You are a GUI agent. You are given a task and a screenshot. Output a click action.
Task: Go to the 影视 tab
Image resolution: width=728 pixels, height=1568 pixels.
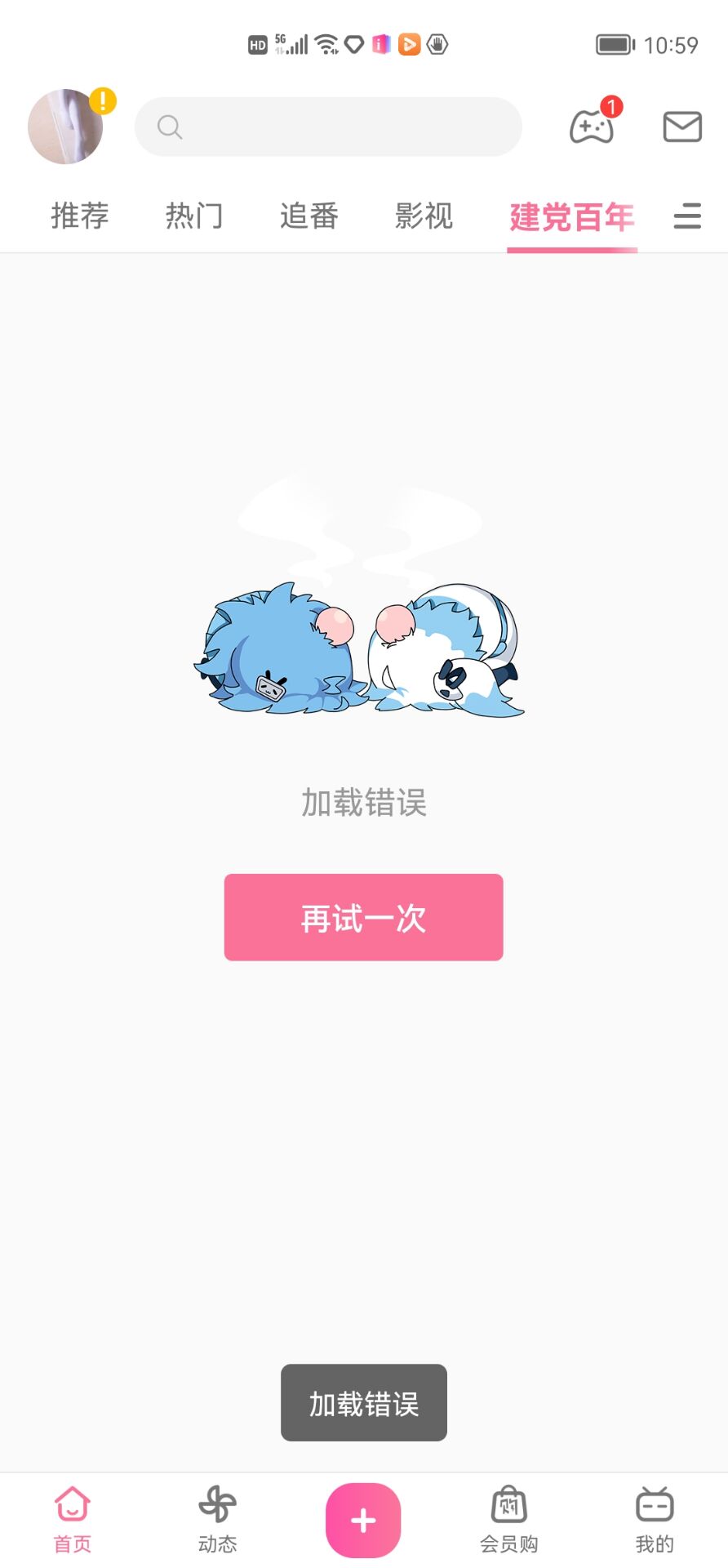click(x=424, y=216)
